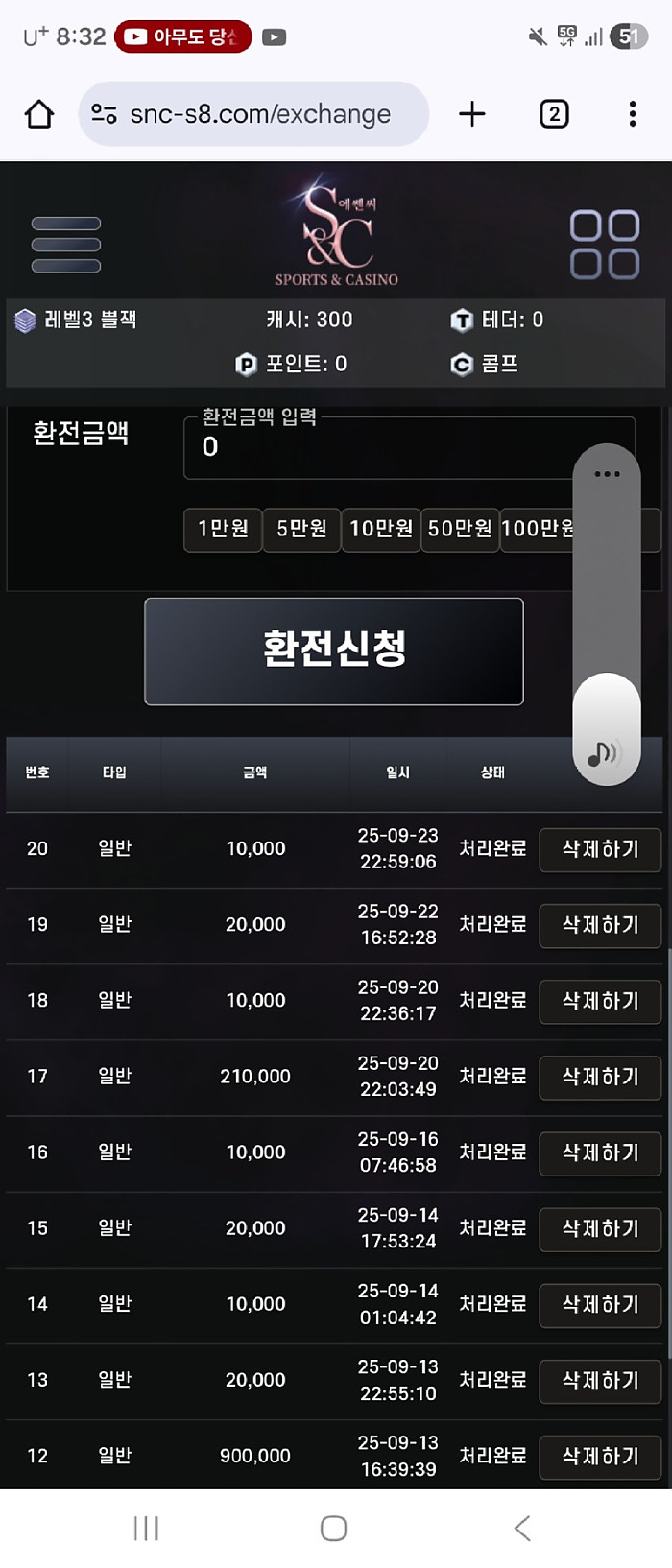Submit with the 환전신청 button
672x1568 pixels.
click(x=334, y=651)
